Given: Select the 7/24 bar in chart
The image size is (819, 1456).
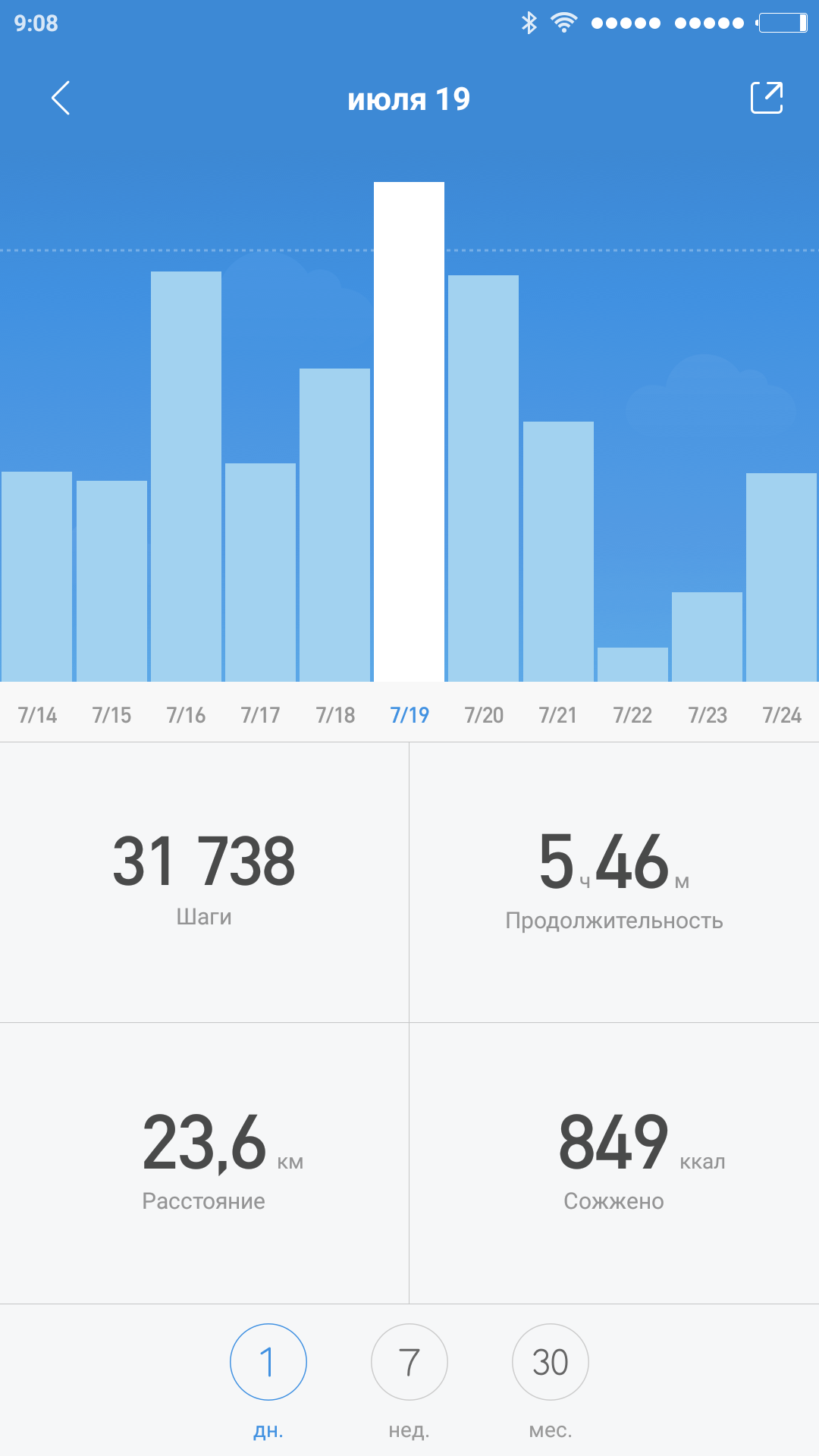Looking at the screenshot, I should 781,577.
